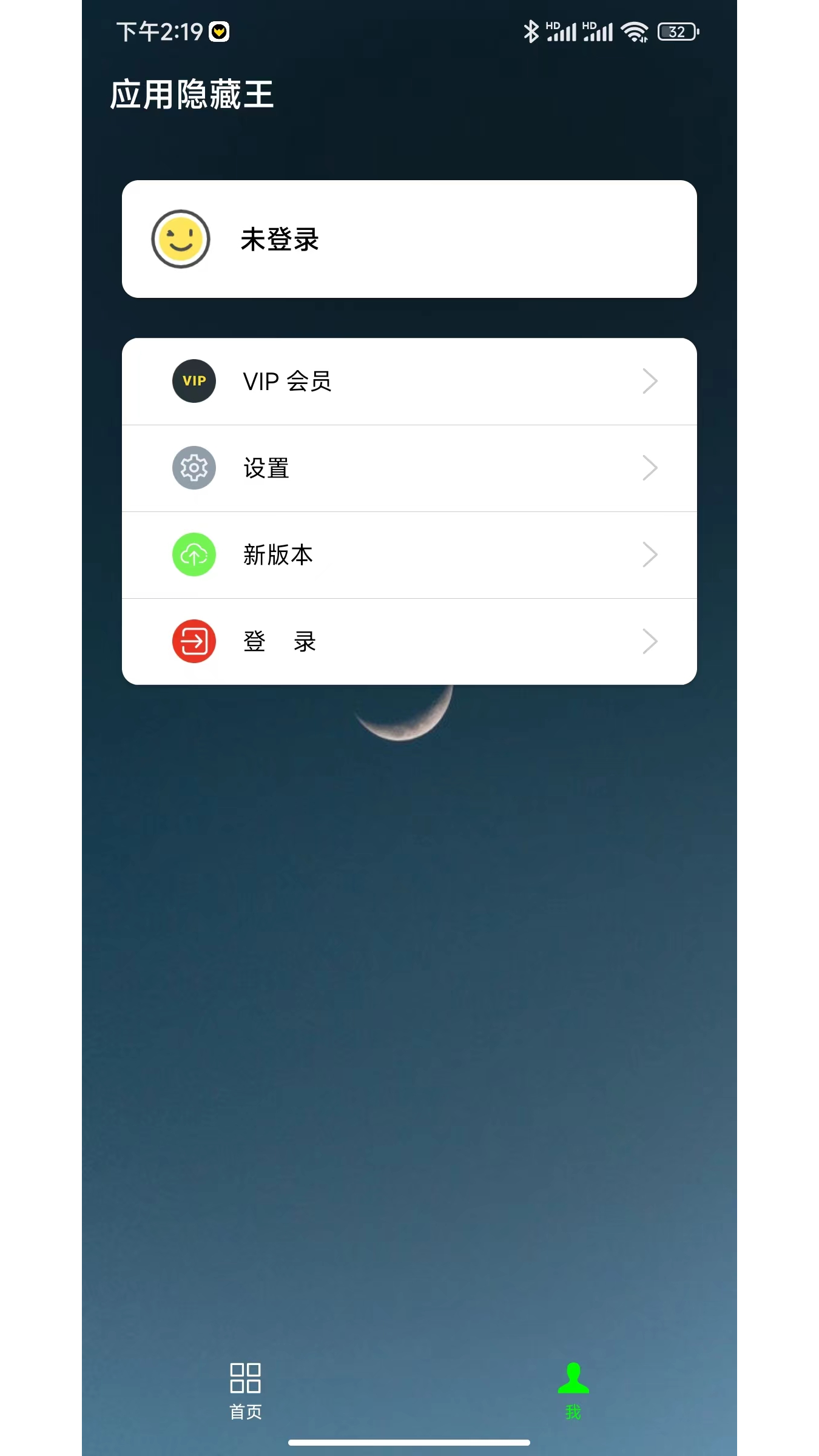The width and height of the screenshot is (819, 1456).
Task: Open the 登录 login row
Action: coord(409,642)
